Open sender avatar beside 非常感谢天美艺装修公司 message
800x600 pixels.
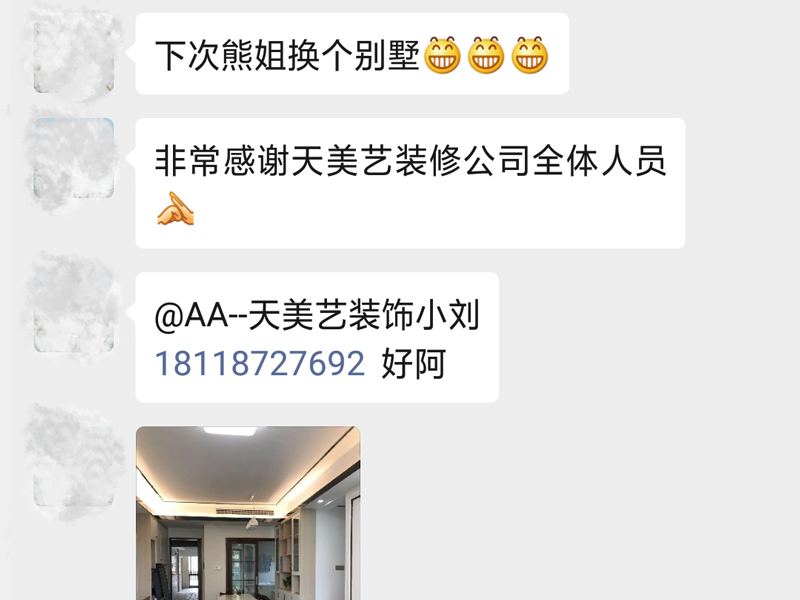[74, 158]
